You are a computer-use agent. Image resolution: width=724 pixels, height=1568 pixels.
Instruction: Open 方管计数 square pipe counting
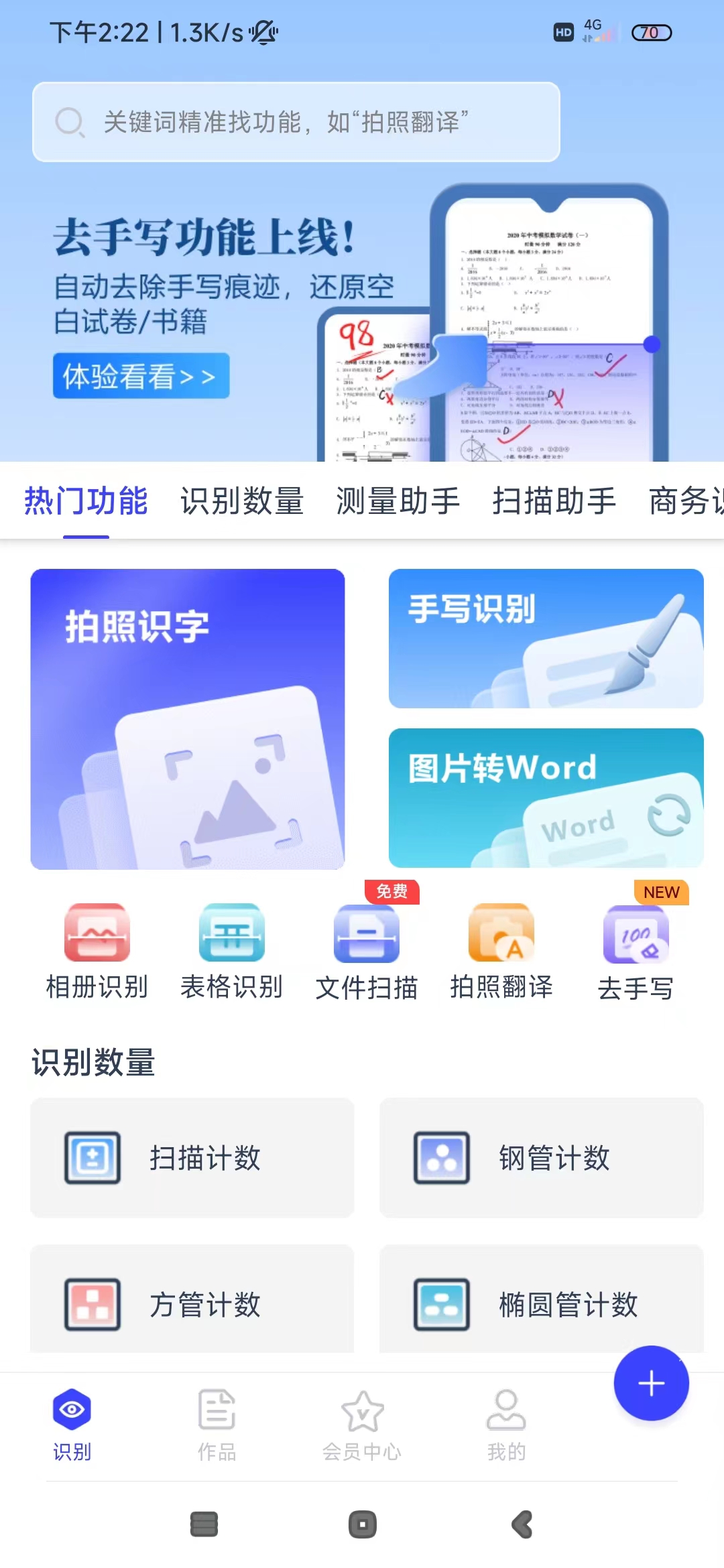tap(191, 1303)
